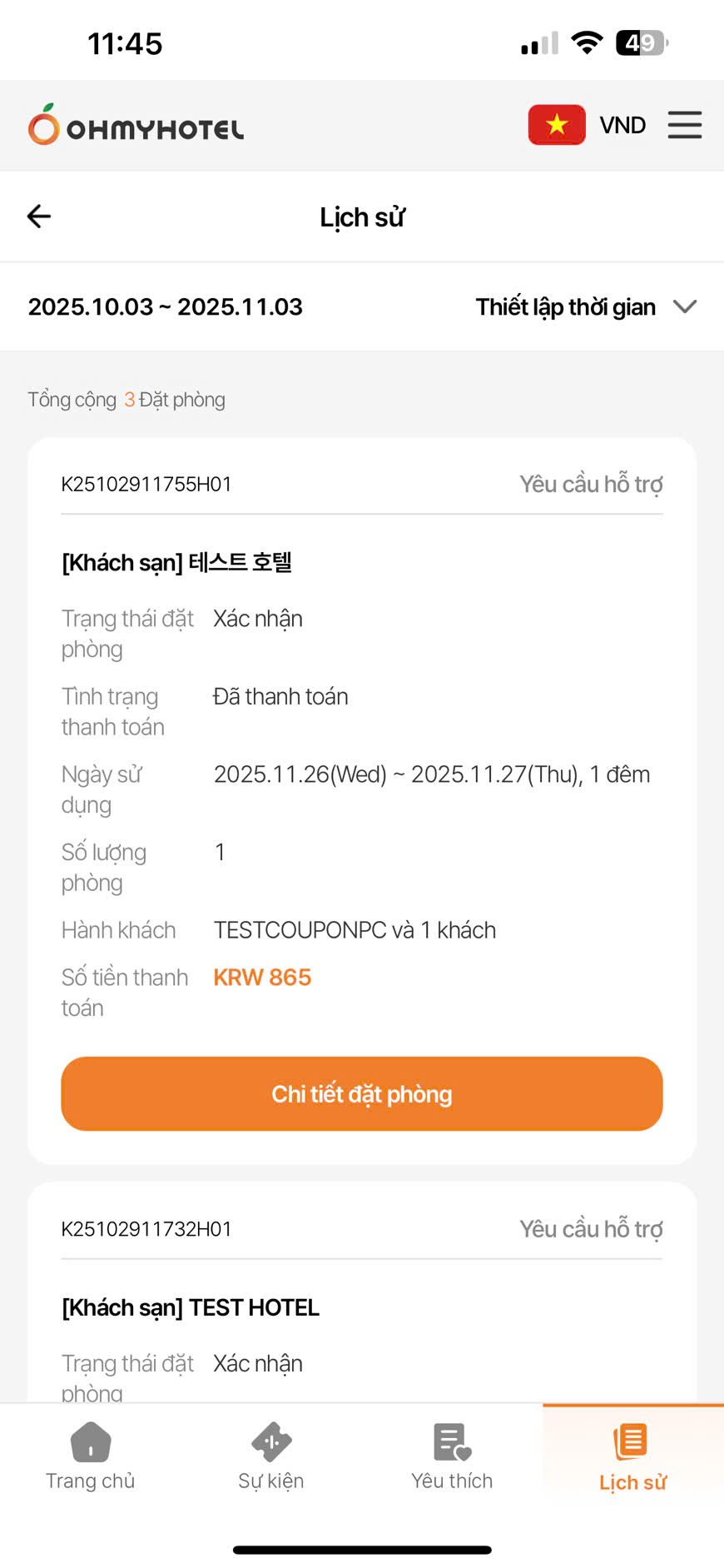
Task: Change the VND currency and language setting
Action: point(588,125)
